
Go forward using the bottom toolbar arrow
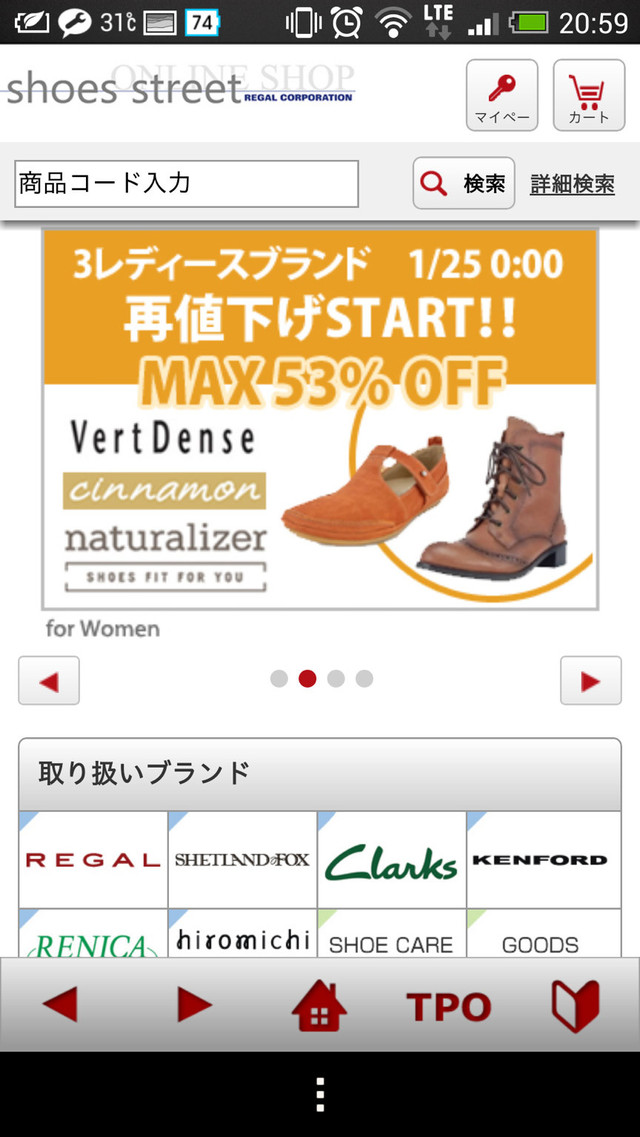coord(195,1004)
